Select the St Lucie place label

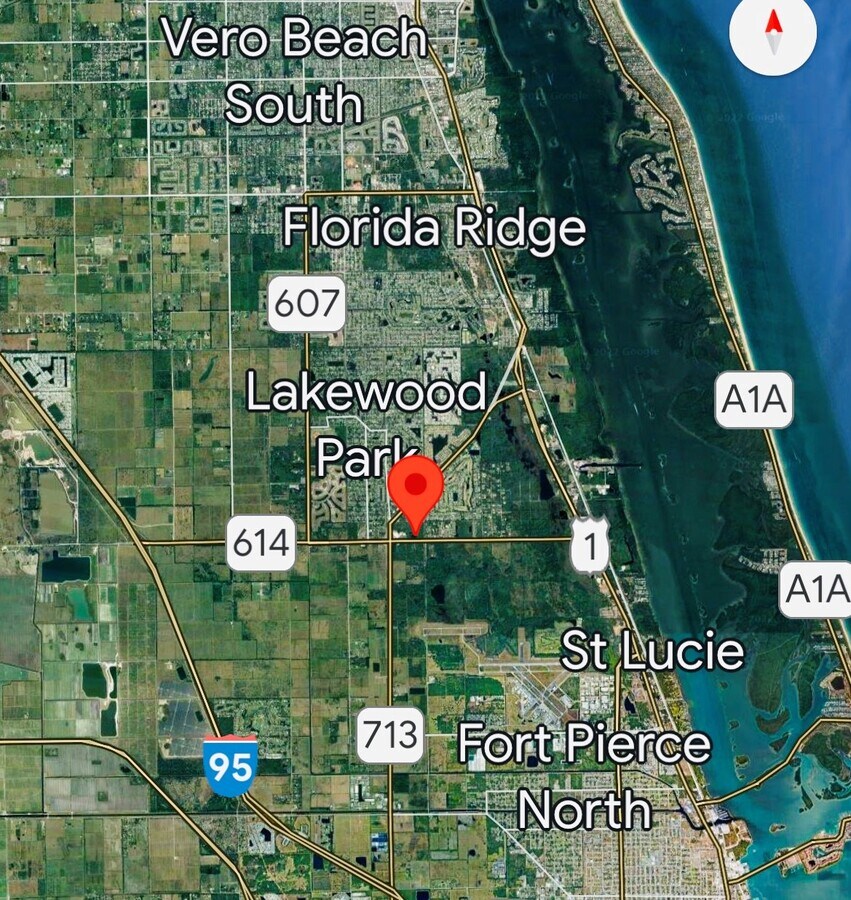[x=650, y=650]
